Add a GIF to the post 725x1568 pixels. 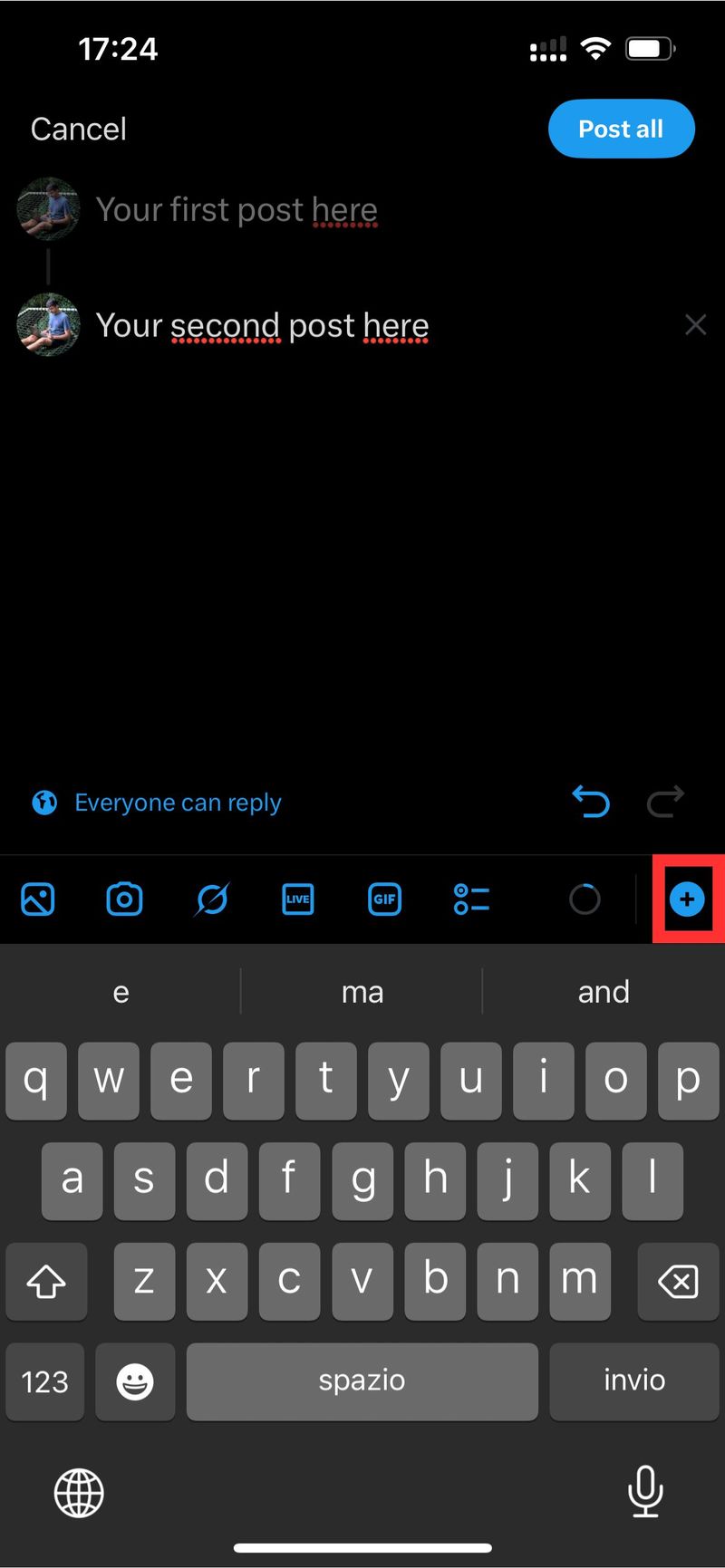384,899
